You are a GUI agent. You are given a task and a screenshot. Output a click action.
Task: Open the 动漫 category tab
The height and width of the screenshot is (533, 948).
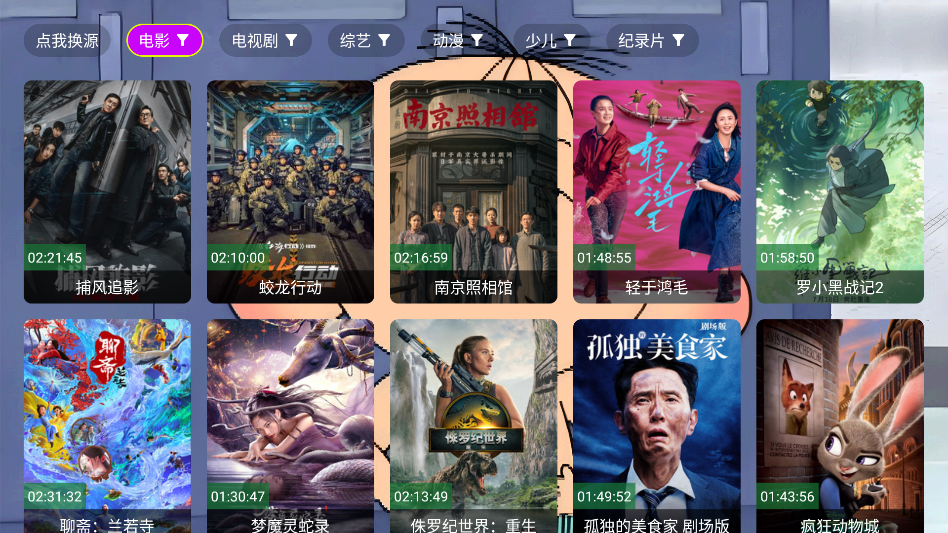point(458,41)
